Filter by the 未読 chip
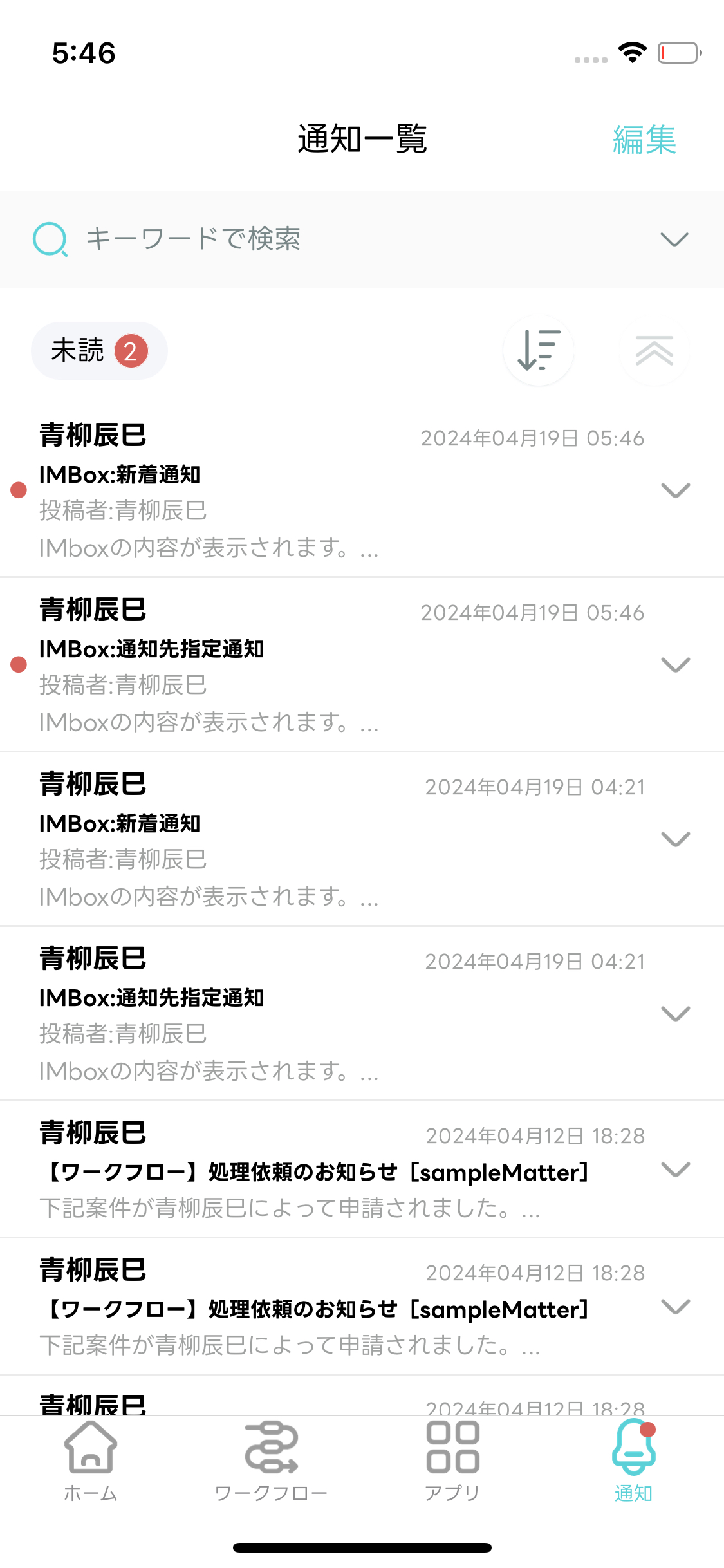This screenshot has width=724, height=1568. [x=99, y=351]
